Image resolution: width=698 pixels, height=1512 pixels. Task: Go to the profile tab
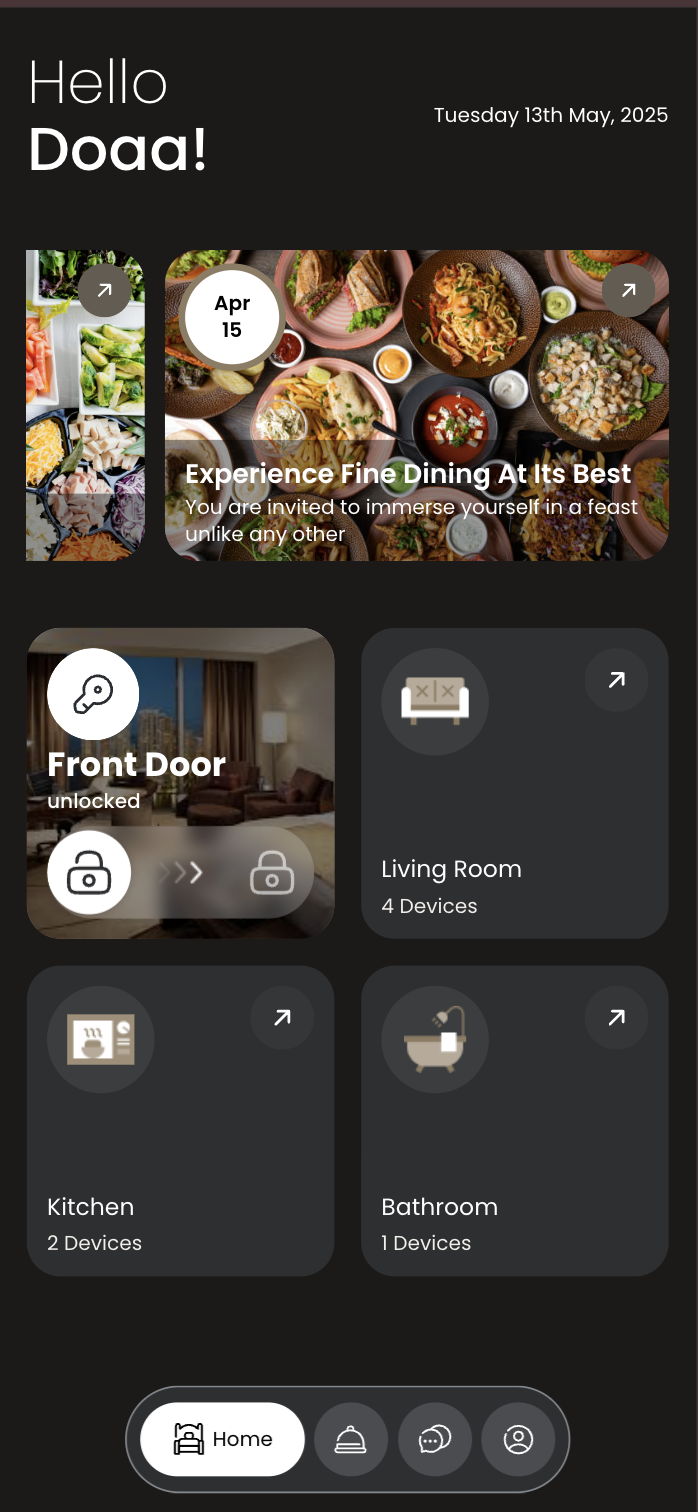518,1440
